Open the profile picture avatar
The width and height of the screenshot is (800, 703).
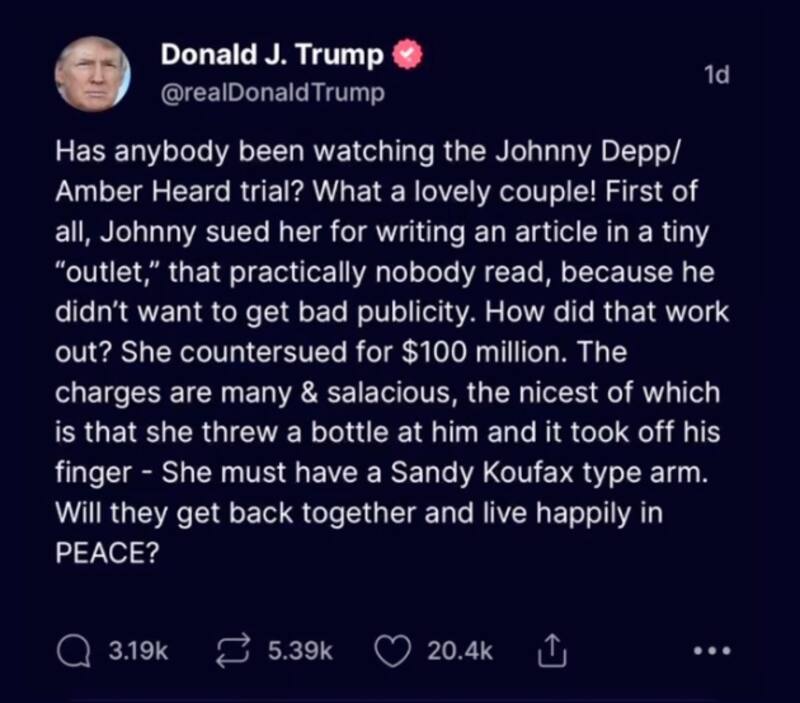pyautogui.click(x=92, y=75)
